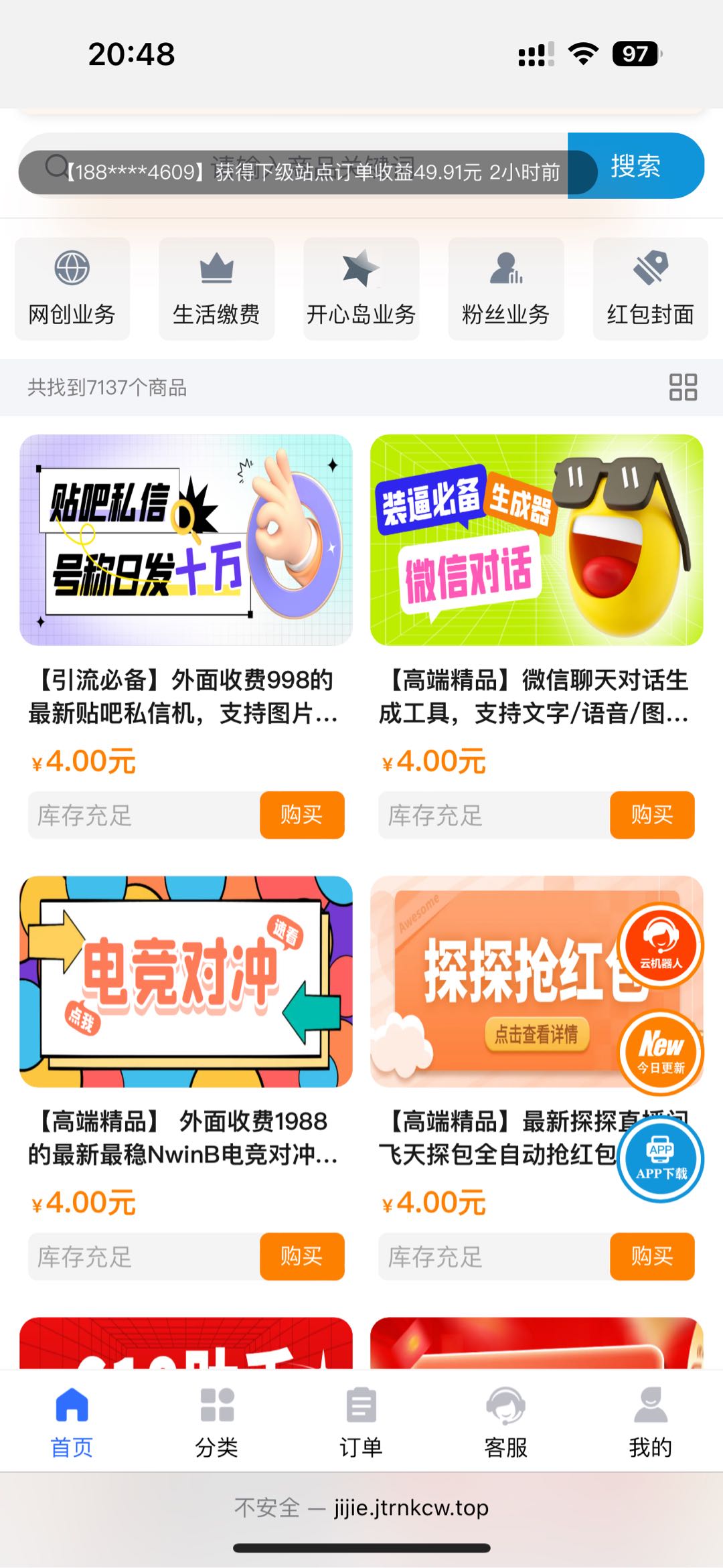
Task: Buy the NwinB电竞对冲 product
Action: 302,1256
